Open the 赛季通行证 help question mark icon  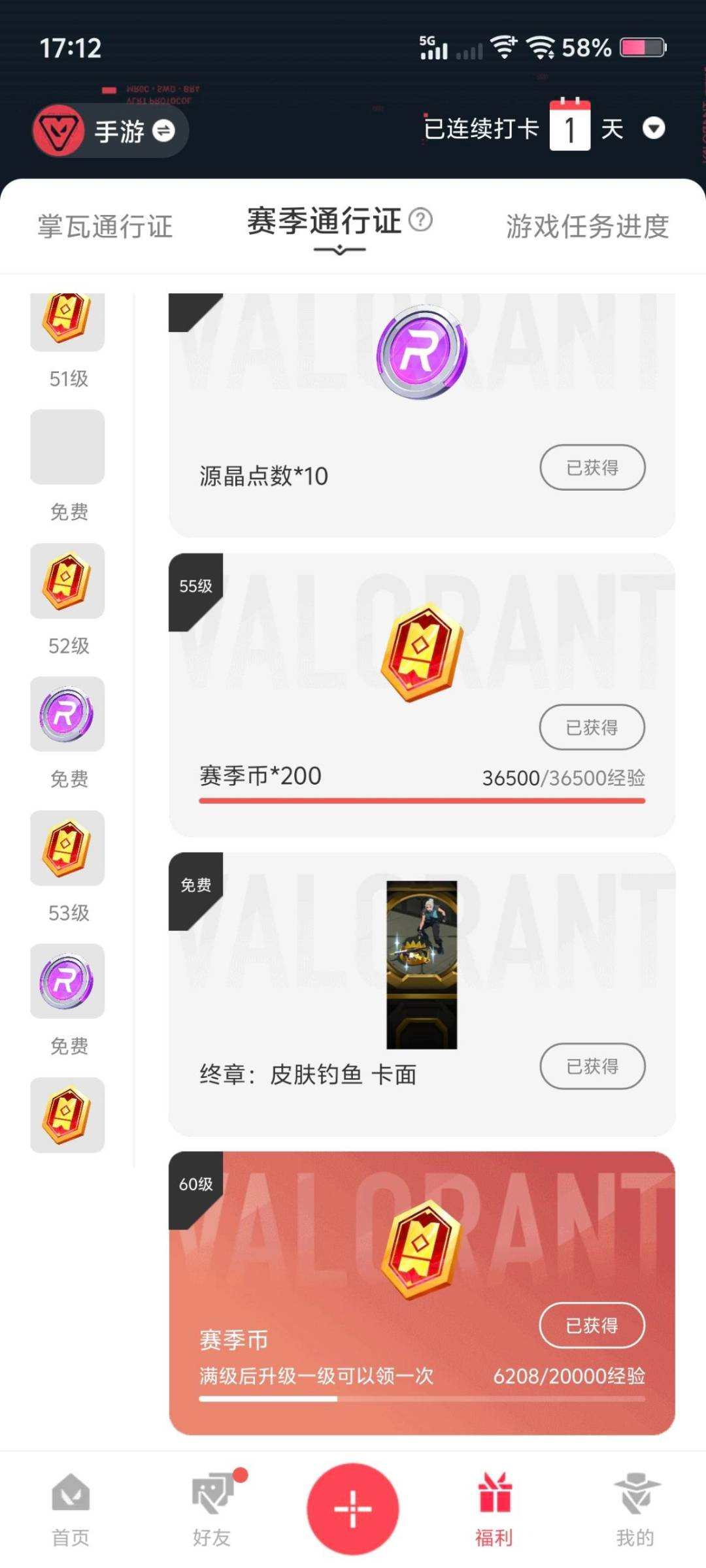pos(419,221)
